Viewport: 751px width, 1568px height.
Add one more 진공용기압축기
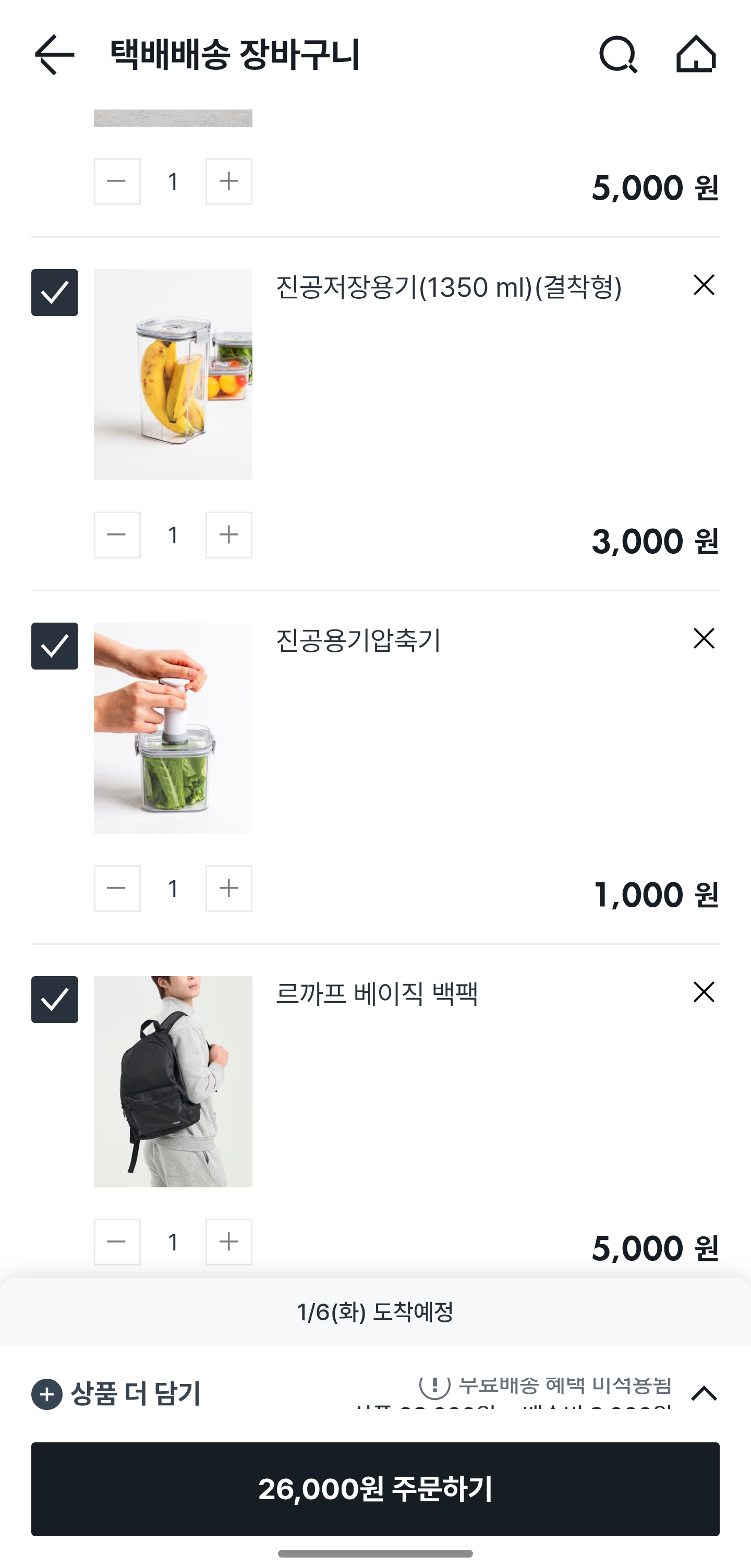click(x=229, y=888)
